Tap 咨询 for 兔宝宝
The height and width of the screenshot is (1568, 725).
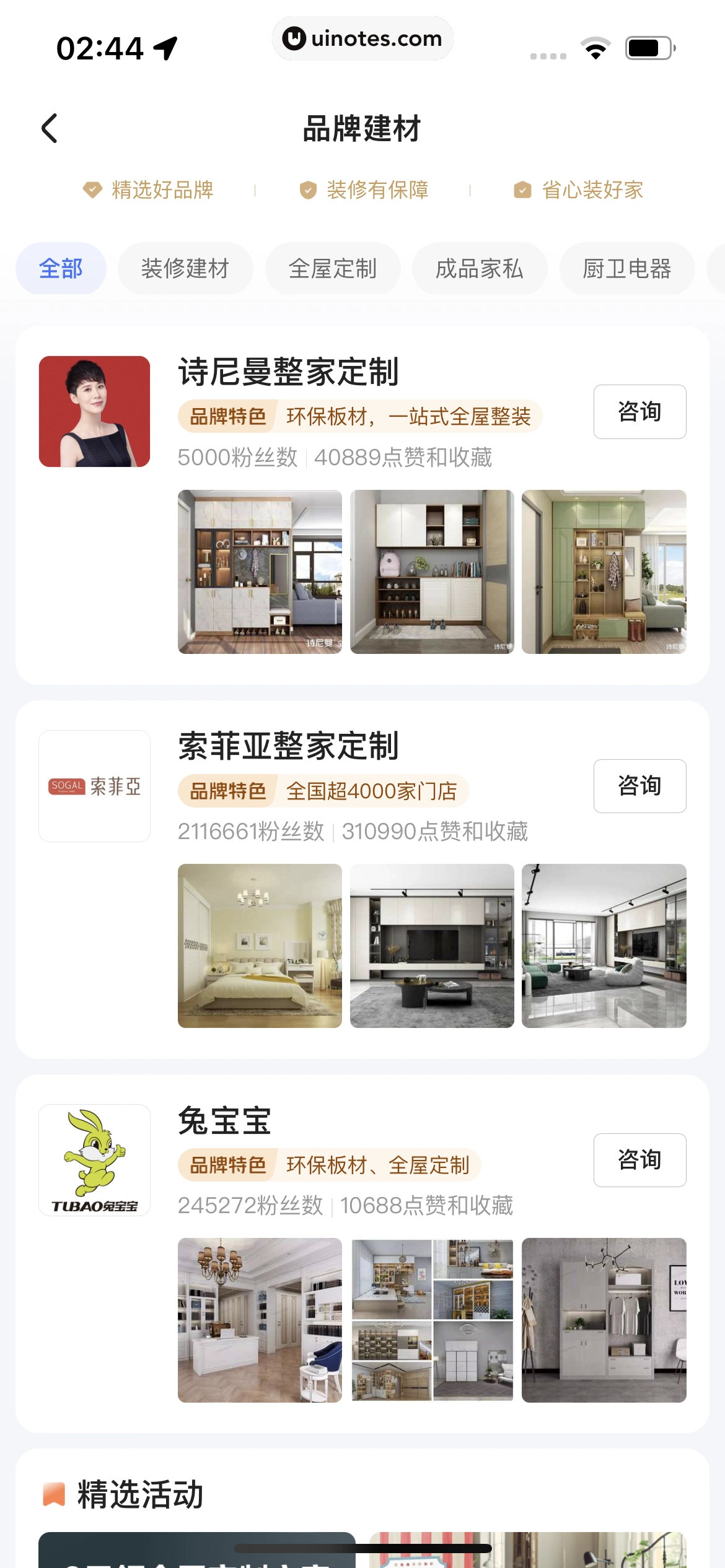point(639,1160)
